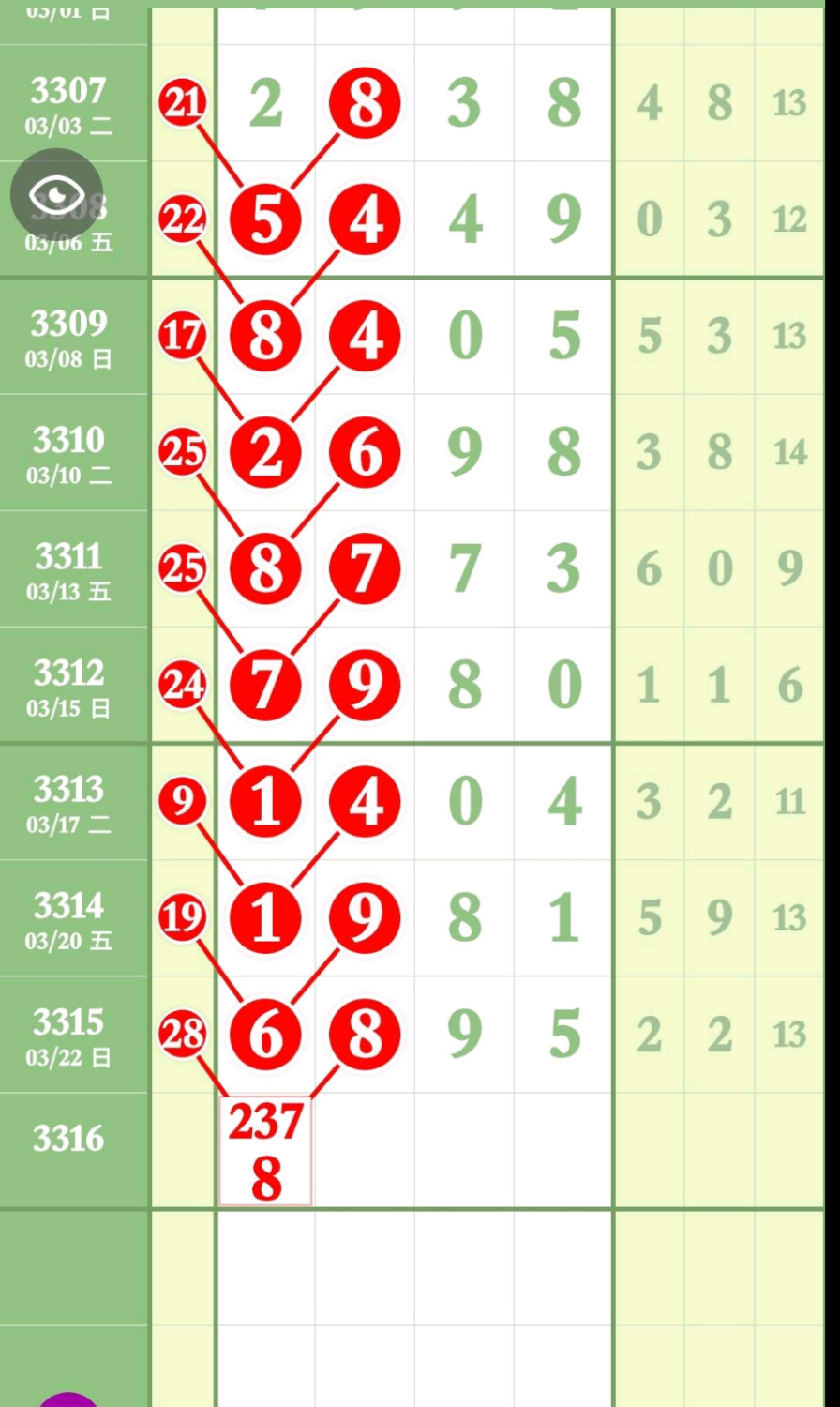Tap the floating eye visibility icon
Viewport: 840px width, 1407px height.
[x=56, y=195]
